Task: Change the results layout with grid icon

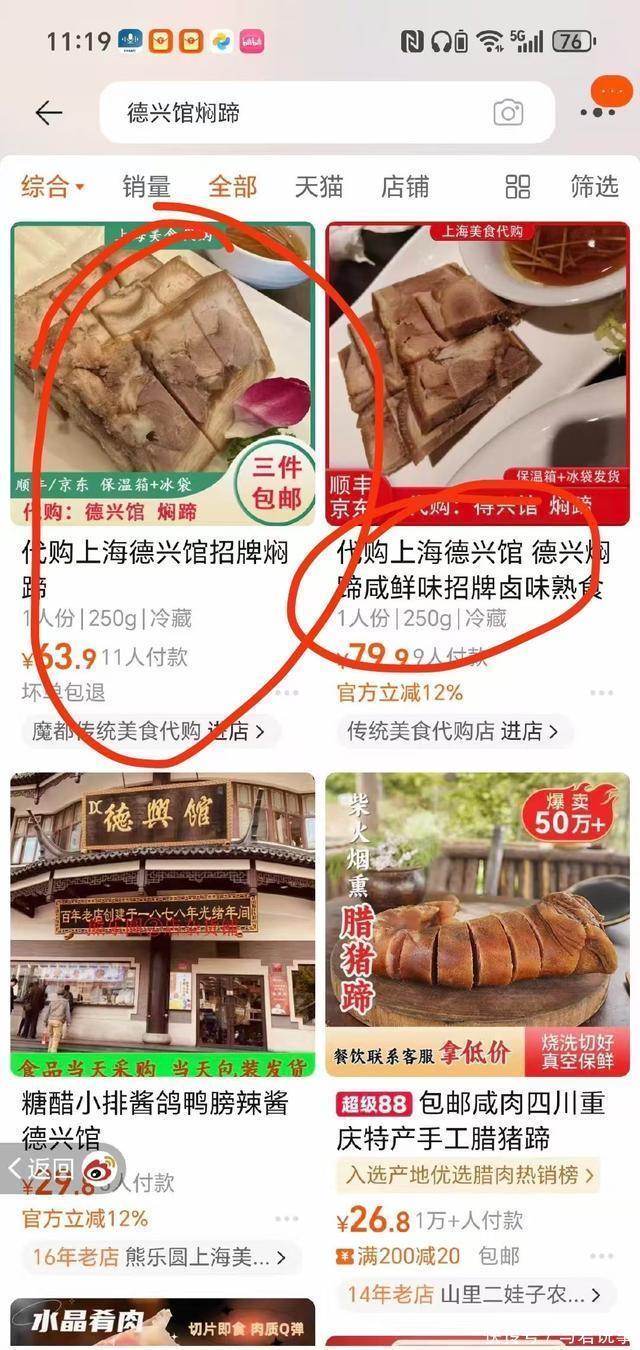Action: coord(518,186)
